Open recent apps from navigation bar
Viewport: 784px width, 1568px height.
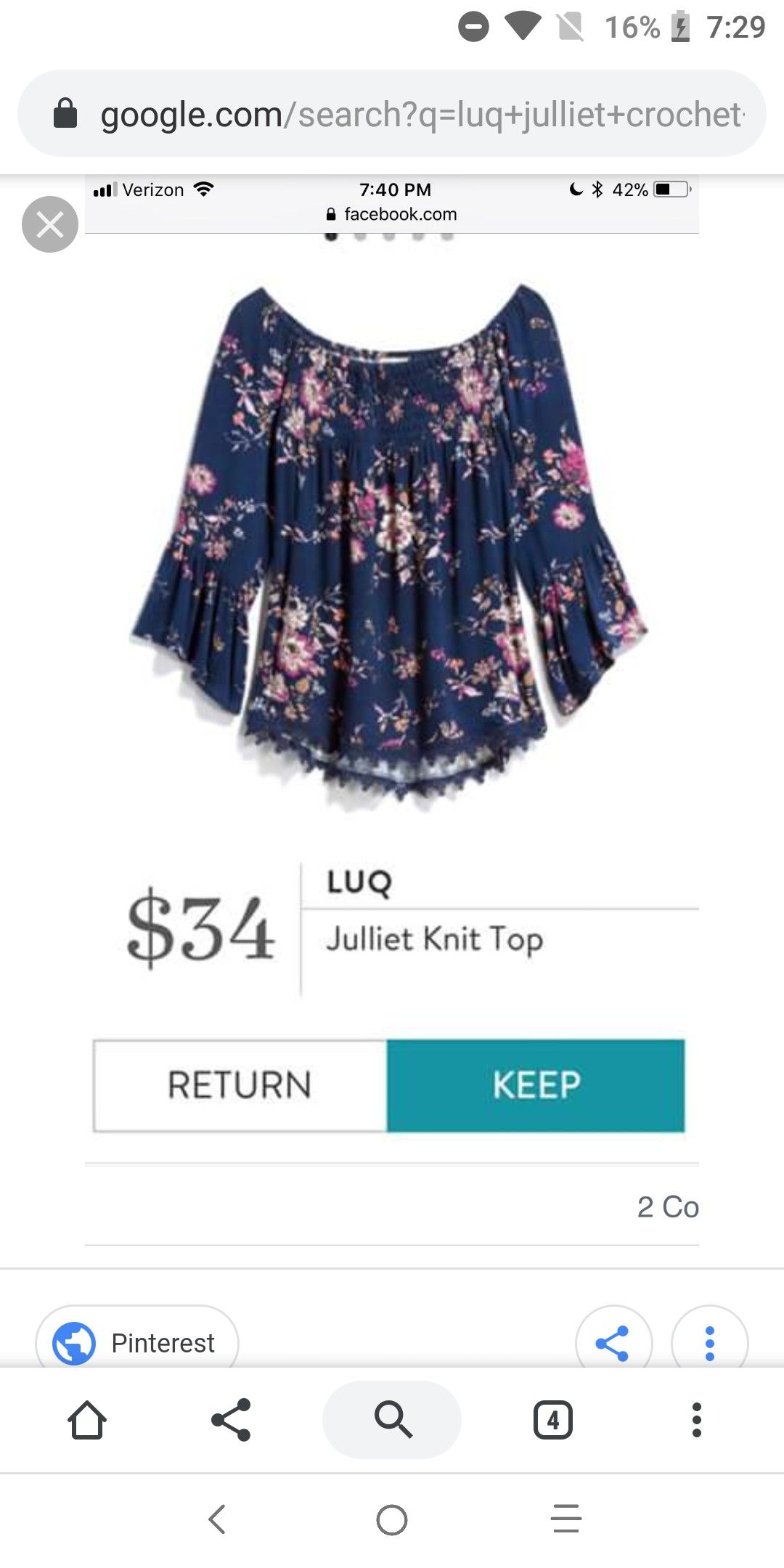coord(566,1519)
